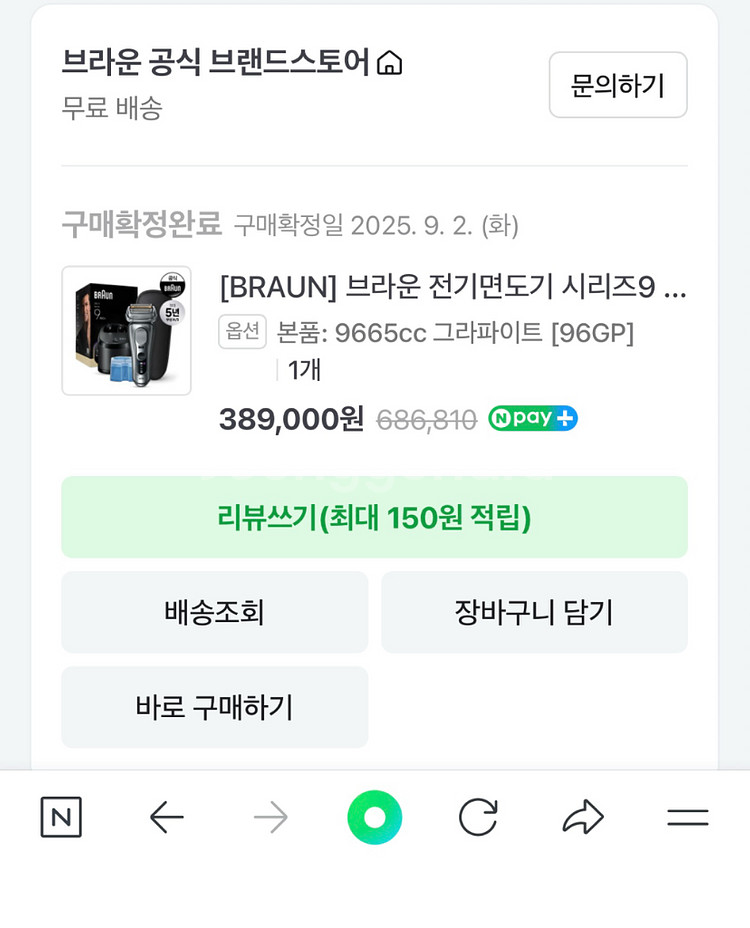Open the Naver N home icon

[61, 817]
